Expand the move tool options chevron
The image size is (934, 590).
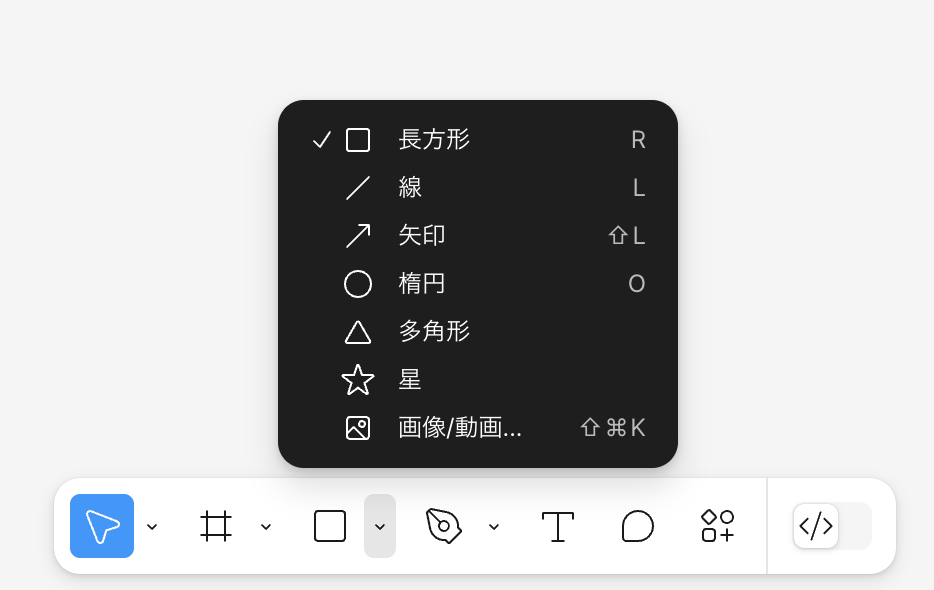[152, 526]
